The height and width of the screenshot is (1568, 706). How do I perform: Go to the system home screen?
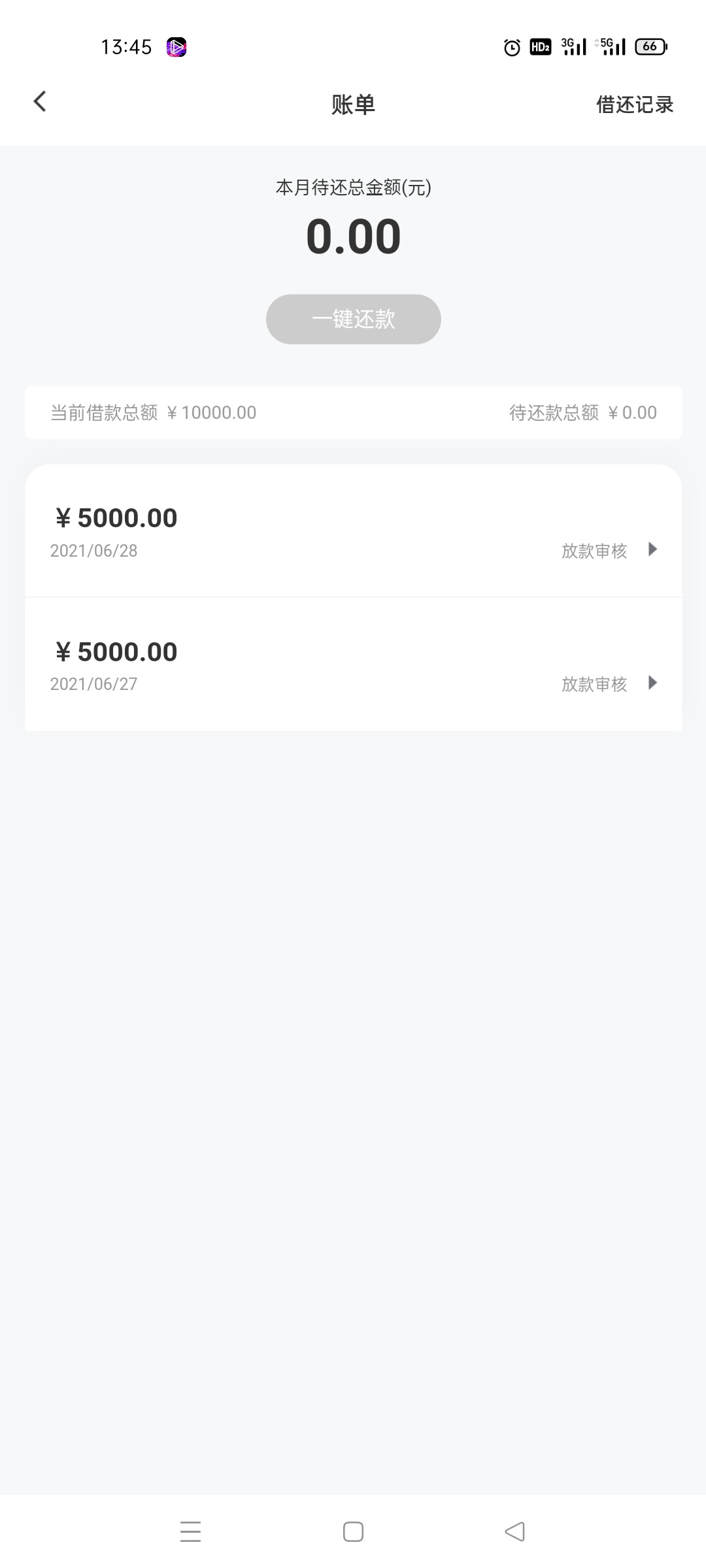pos(353,1531)
